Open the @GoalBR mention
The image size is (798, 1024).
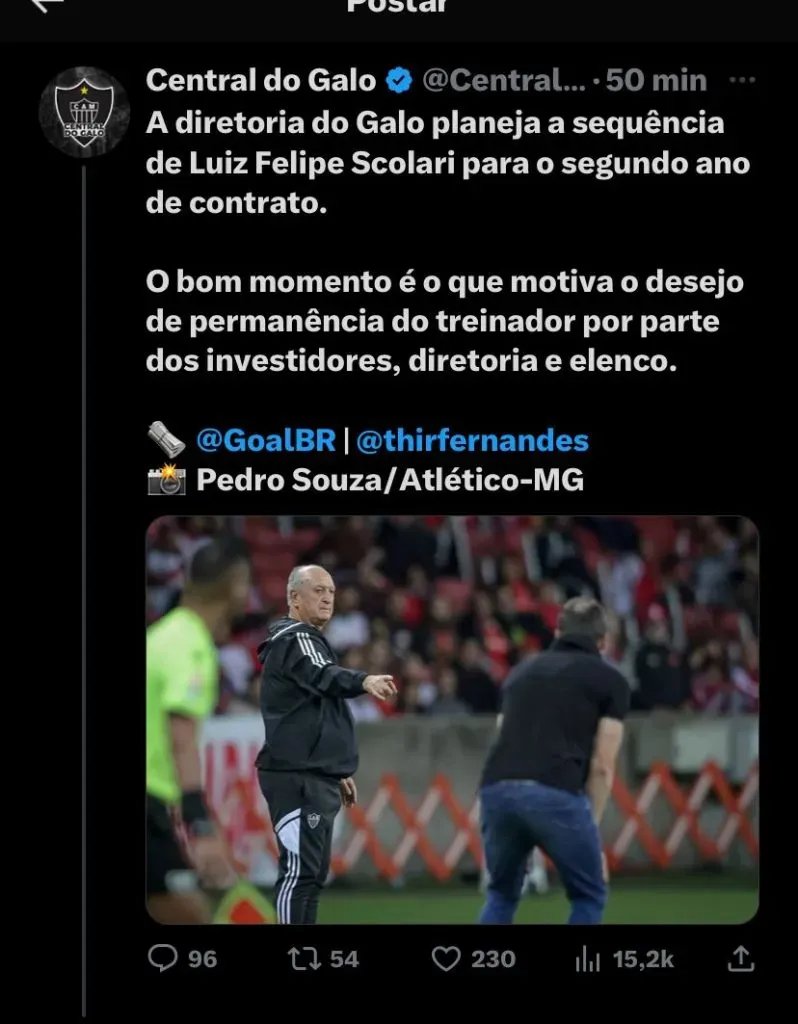[x=264, y=440]
